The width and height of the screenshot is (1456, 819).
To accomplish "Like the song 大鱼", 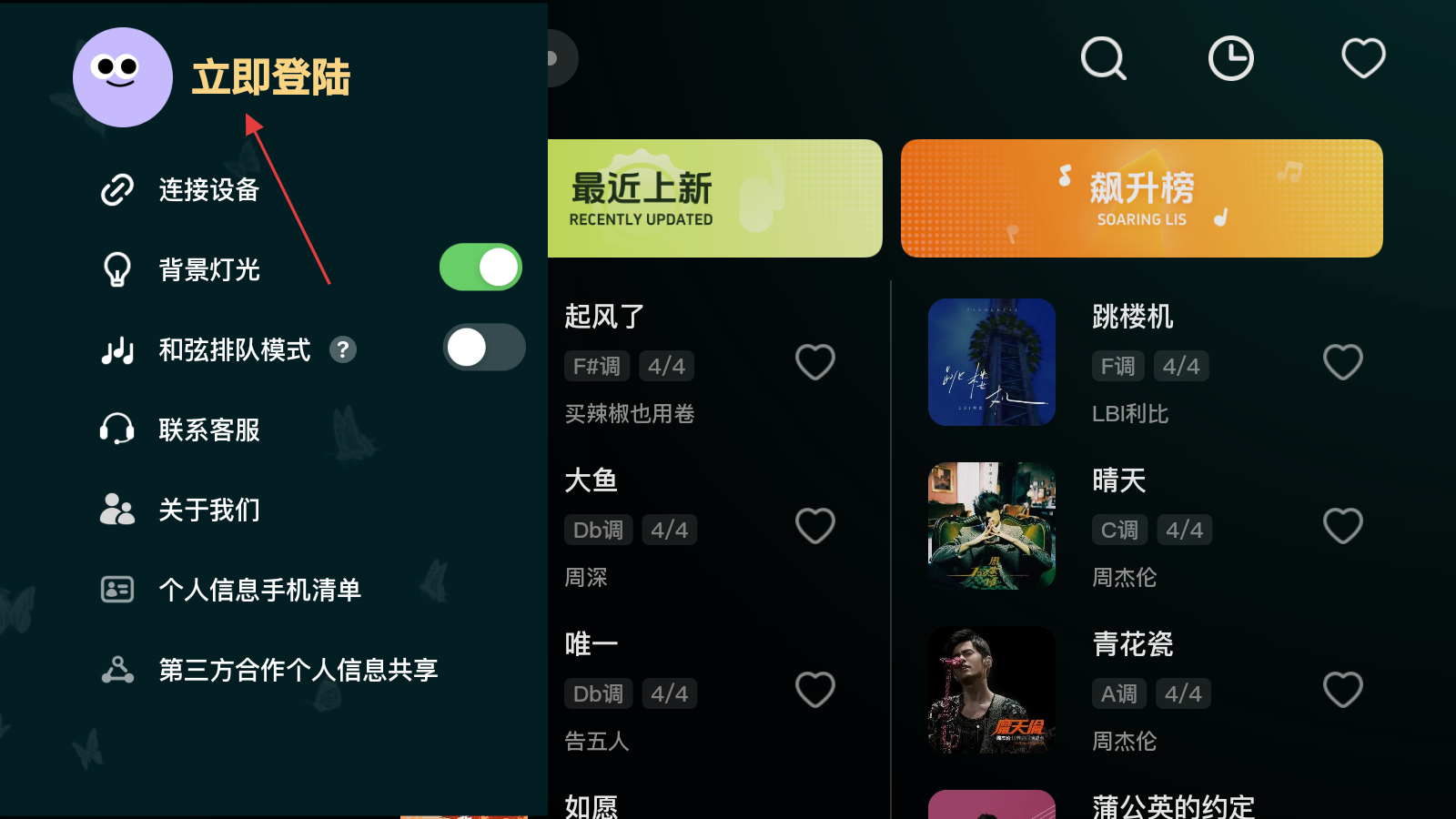I will click(814, 526).
